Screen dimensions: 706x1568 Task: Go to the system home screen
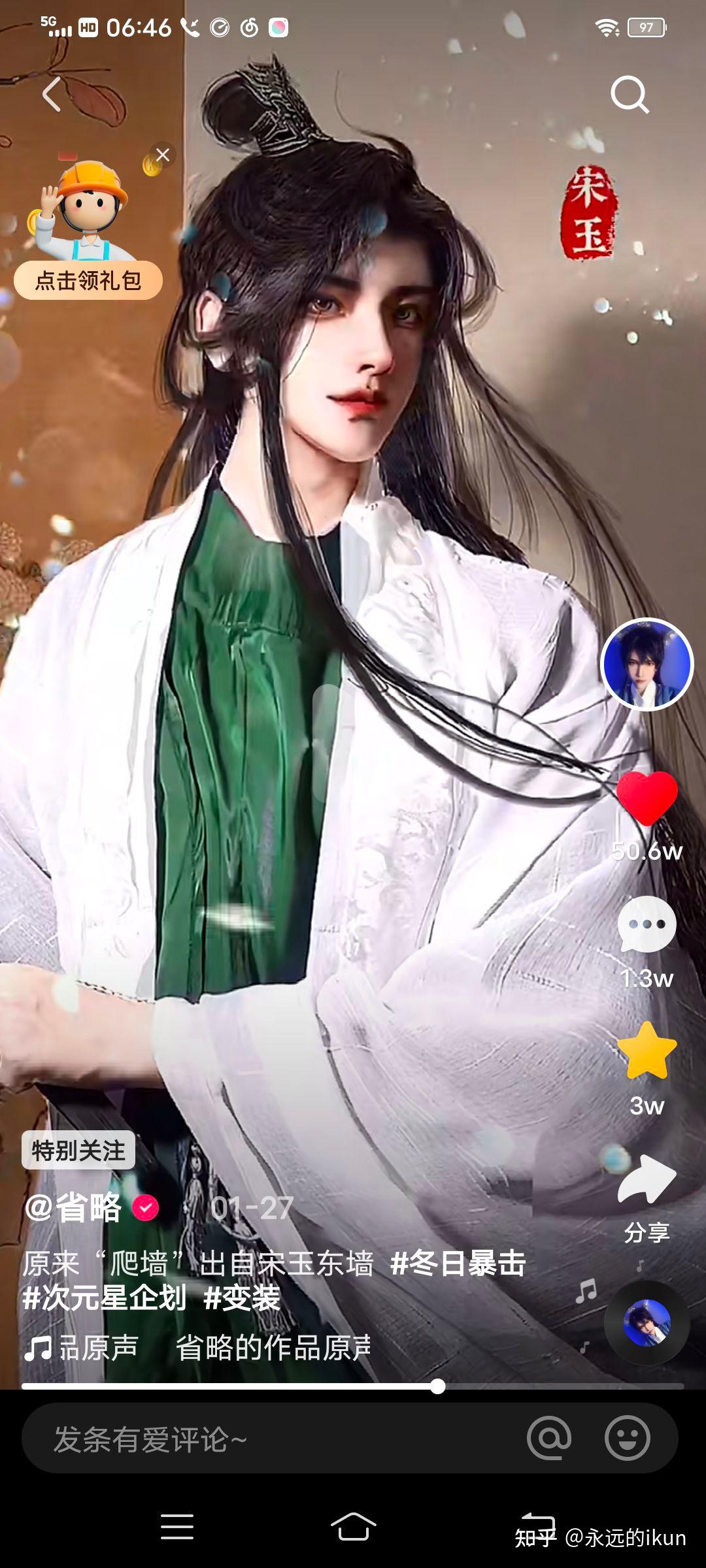(353, 1527)
